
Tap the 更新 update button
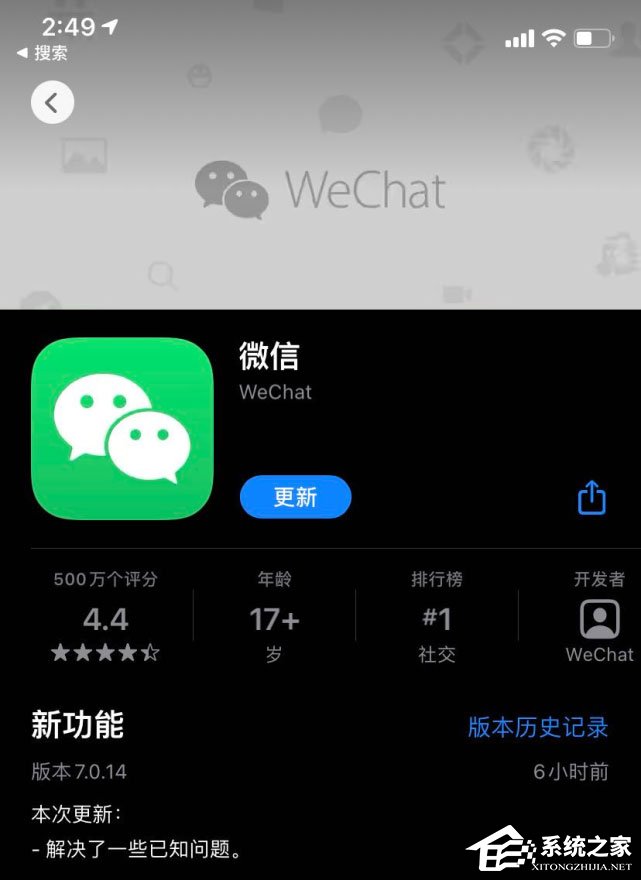pos(295,497)
